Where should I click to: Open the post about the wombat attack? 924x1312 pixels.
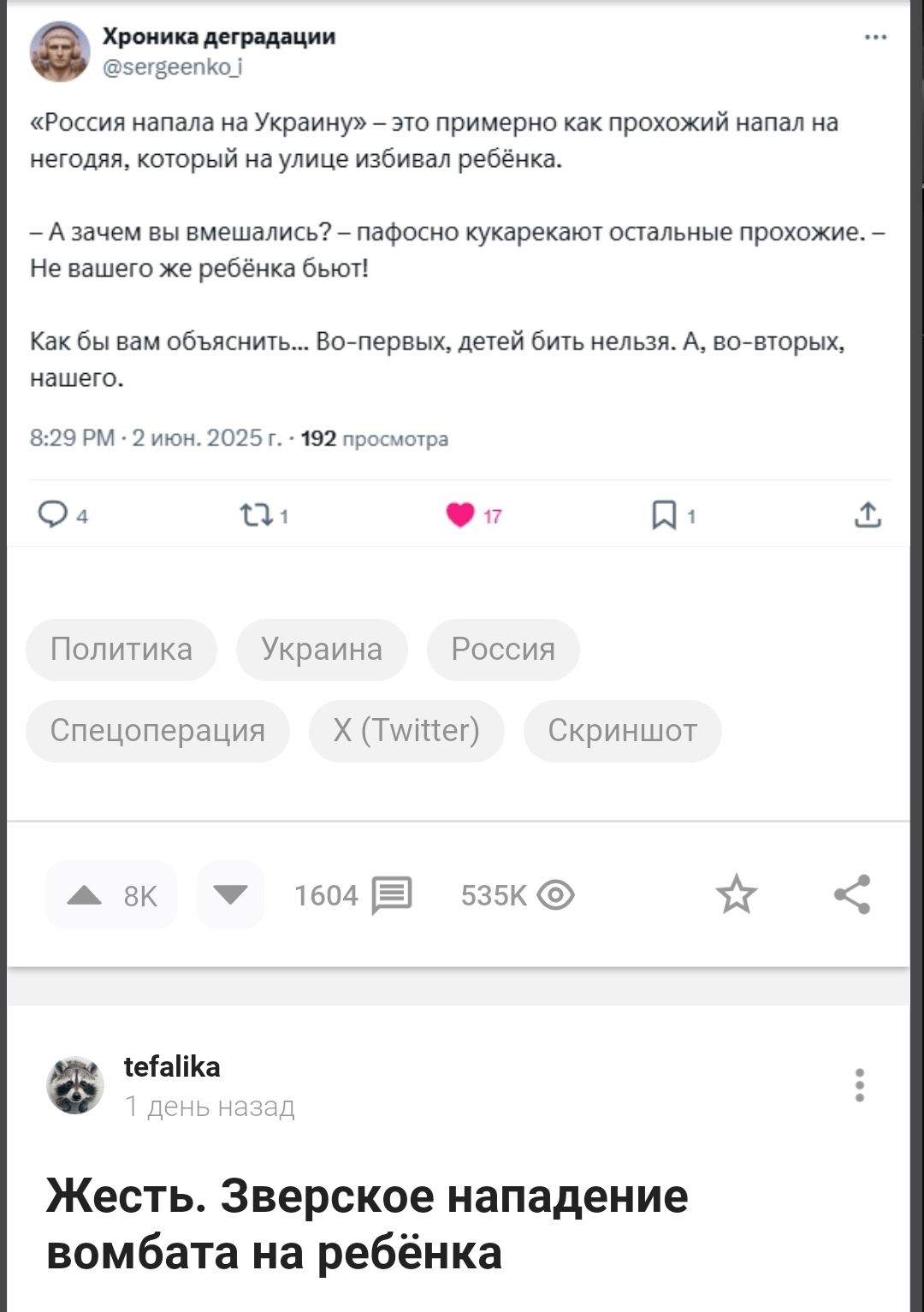point(368,1224)
